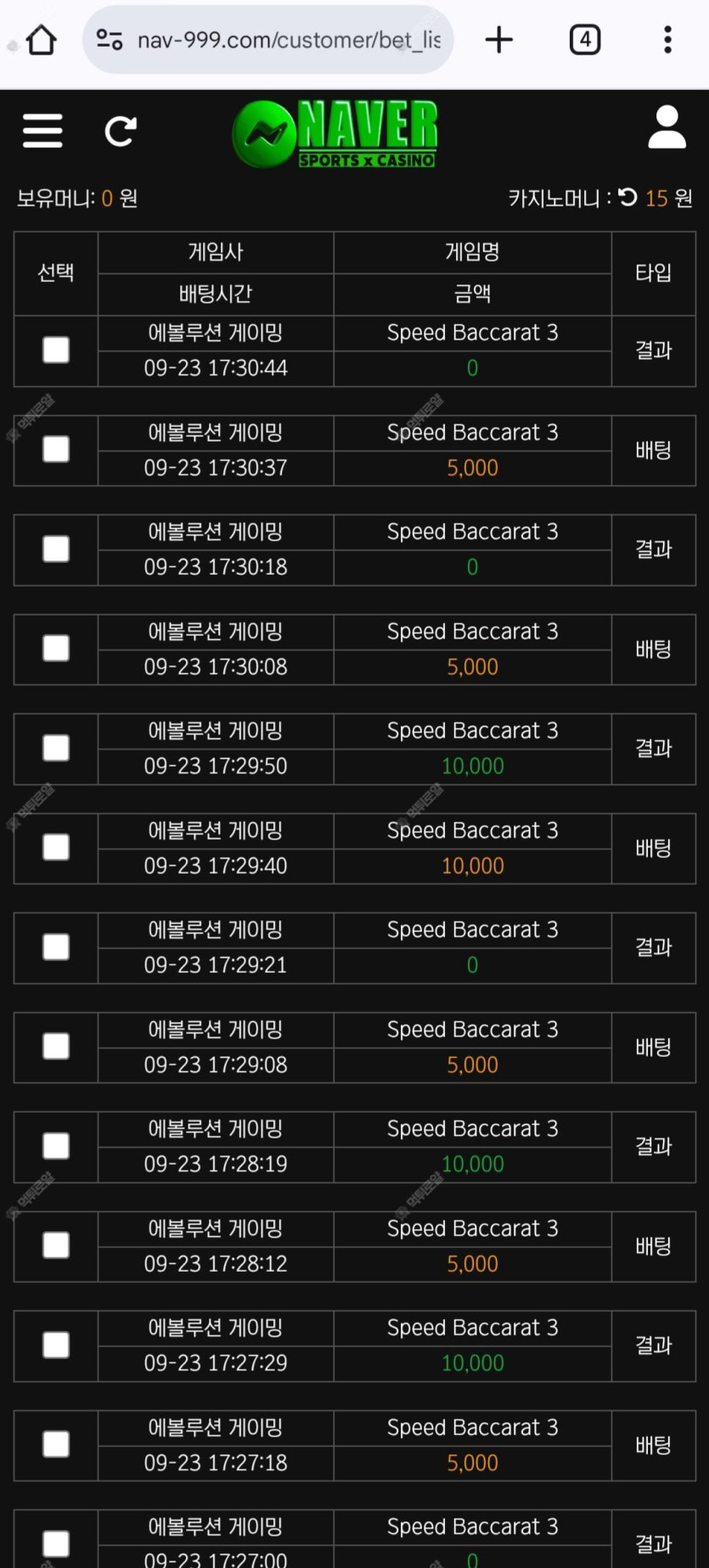Tick the 17:29:21 row checkbox
The height and width of the screenshot is (1568, 709).
pyautogui.click(x=56, y=947)
